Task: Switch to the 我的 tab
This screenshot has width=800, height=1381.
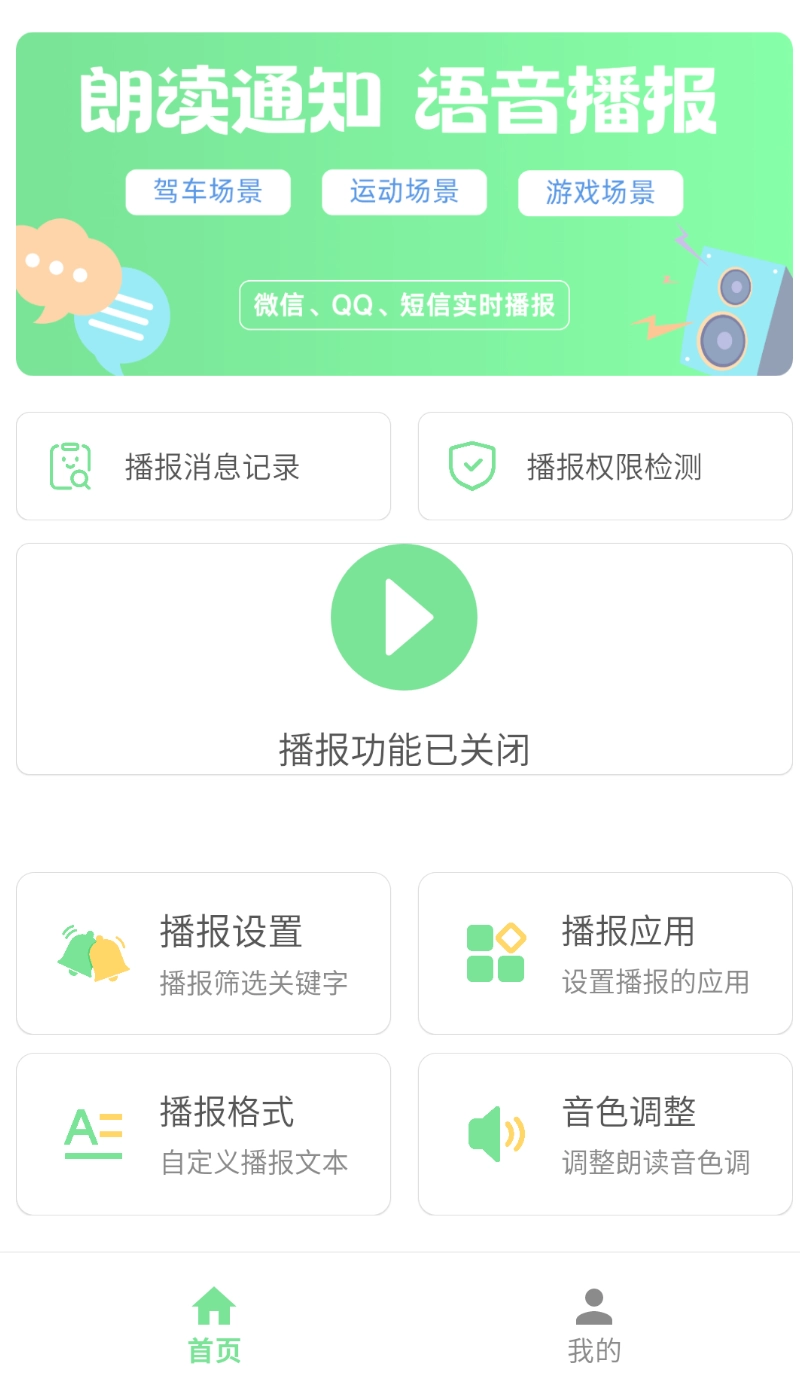Action: click(594, 1325)
